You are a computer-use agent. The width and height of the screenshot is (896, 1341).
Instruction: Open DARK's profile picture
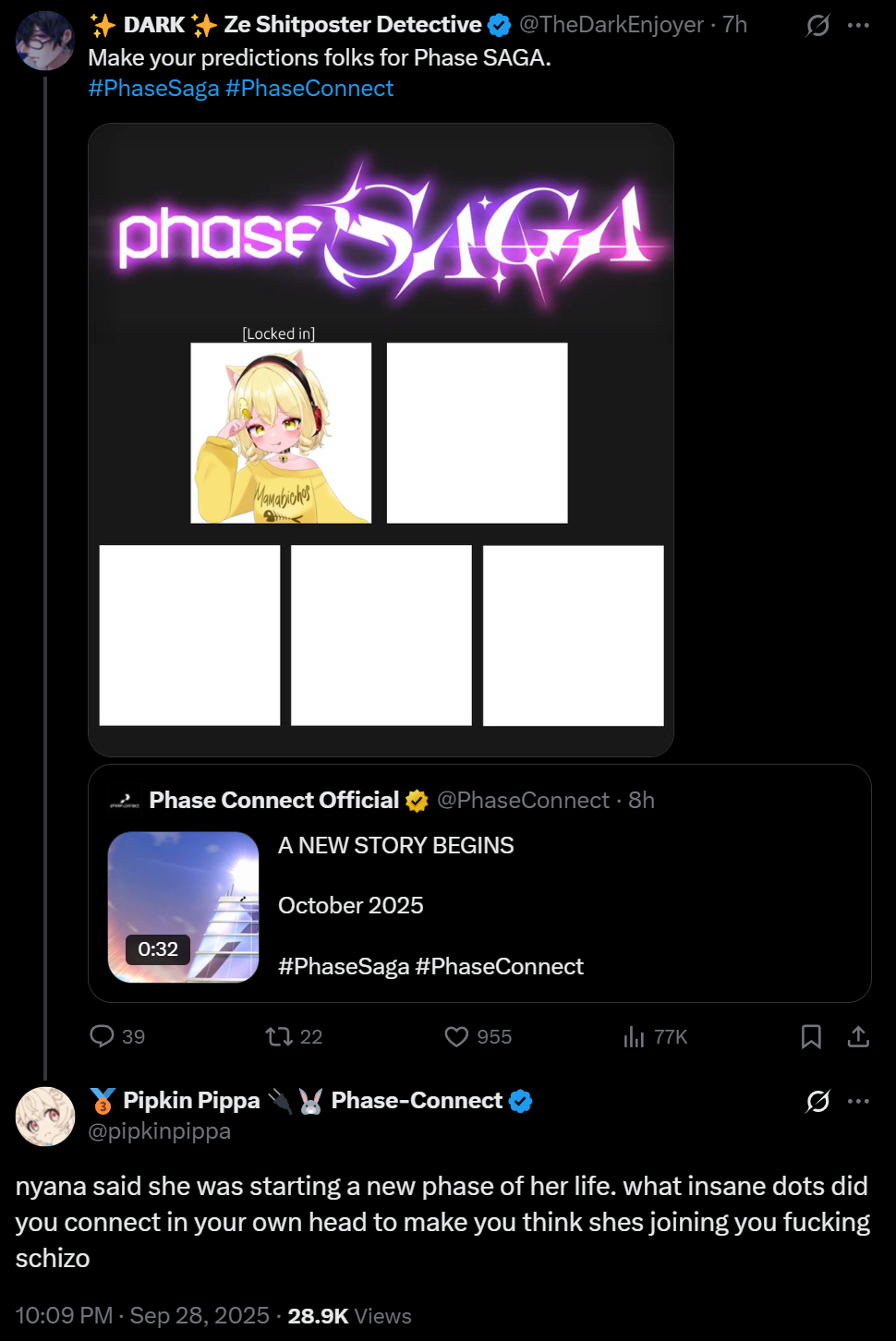[44, 42]
